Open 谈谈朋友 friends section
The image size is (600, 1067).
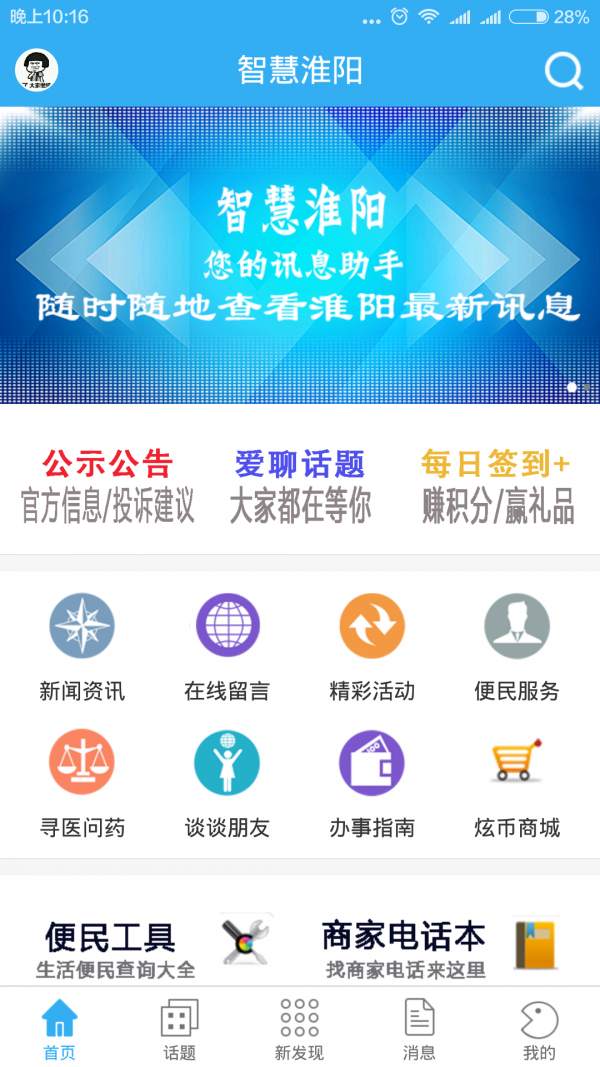[227, 782]
